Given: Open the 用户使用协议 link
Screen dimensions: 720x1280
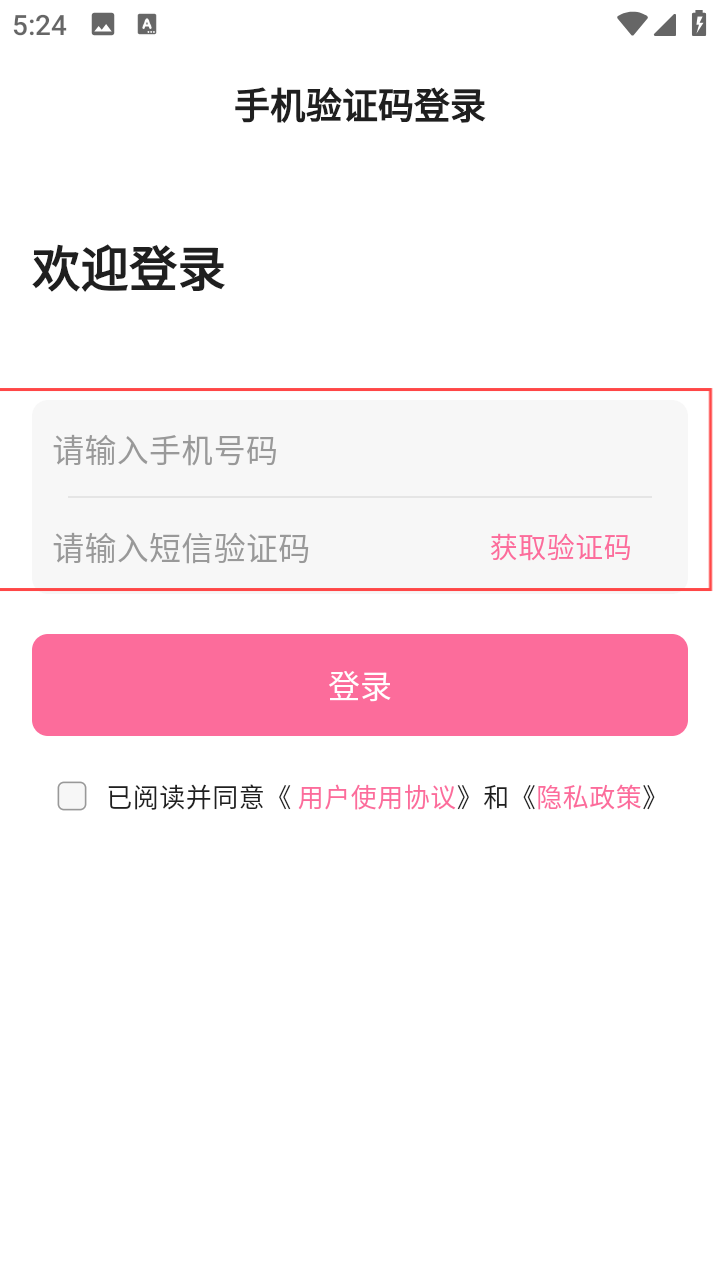Looking at the screenshot, I should click(377, 797).
